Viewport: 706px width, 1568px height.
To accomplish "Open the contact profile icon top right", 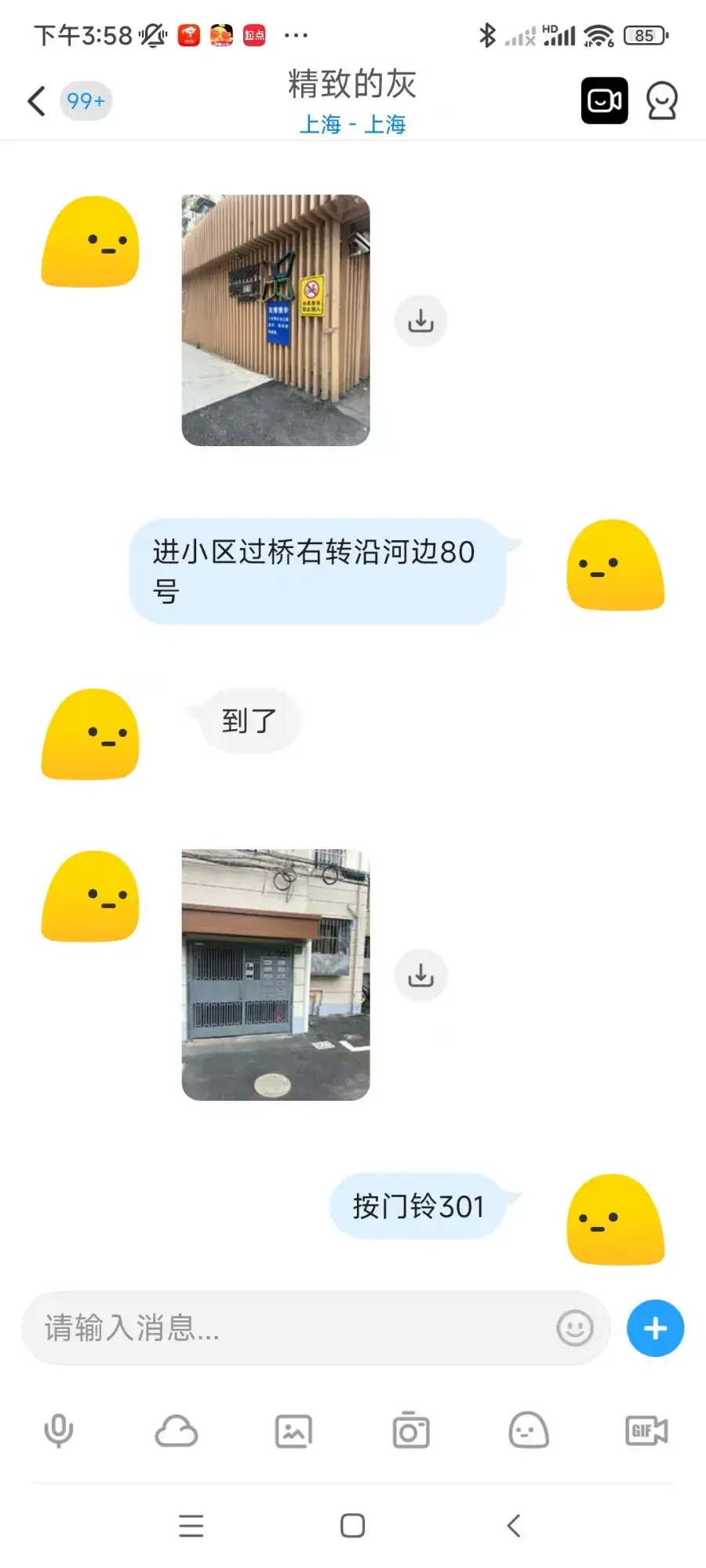I will pyautogui.click(x=663, y=100).
